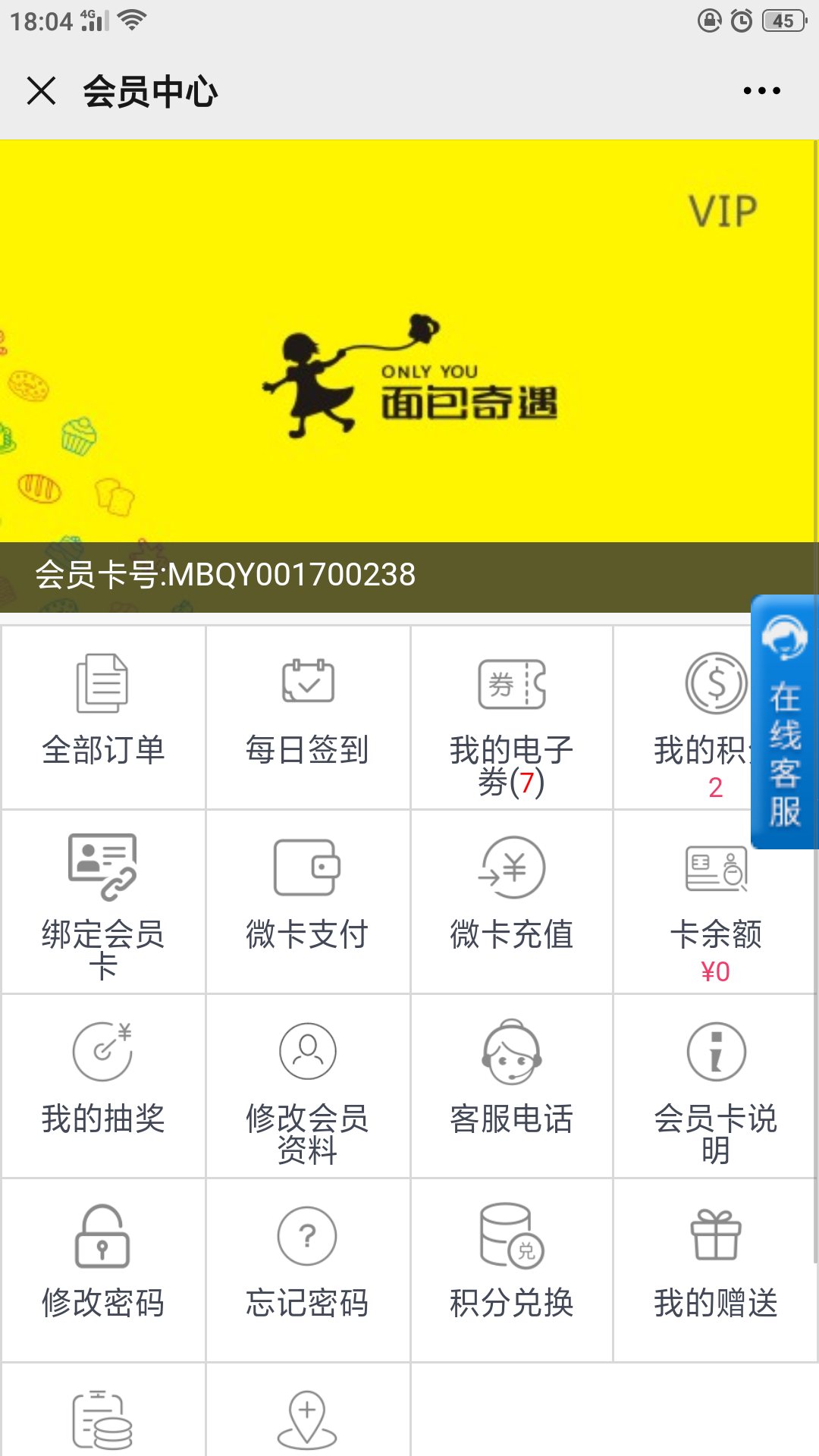Read 会员卡说明
Image resolution: width=819 pixels, height=1456 pixels.
[715, 1086]
